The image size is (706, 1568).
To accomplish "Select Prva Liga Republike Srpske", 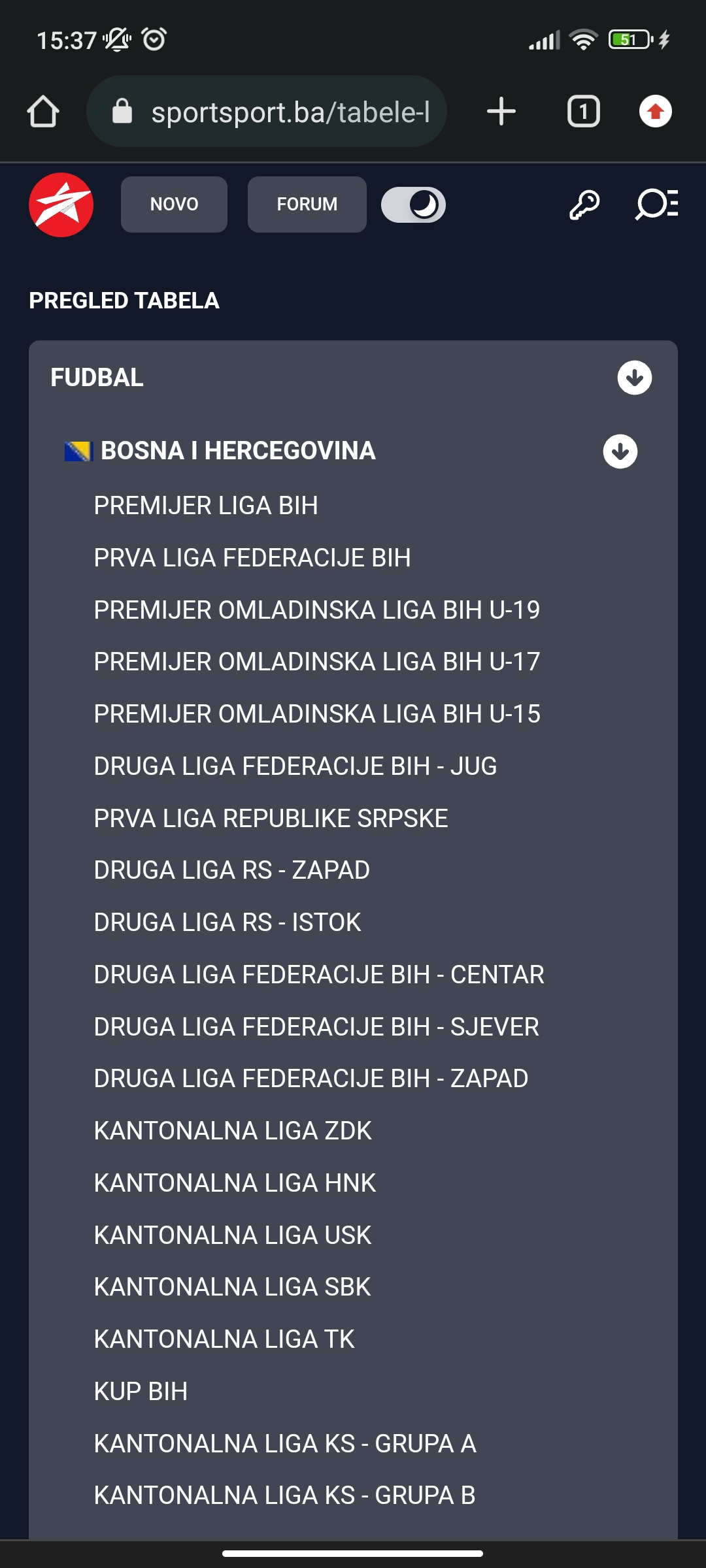I will tap(271, 819).
